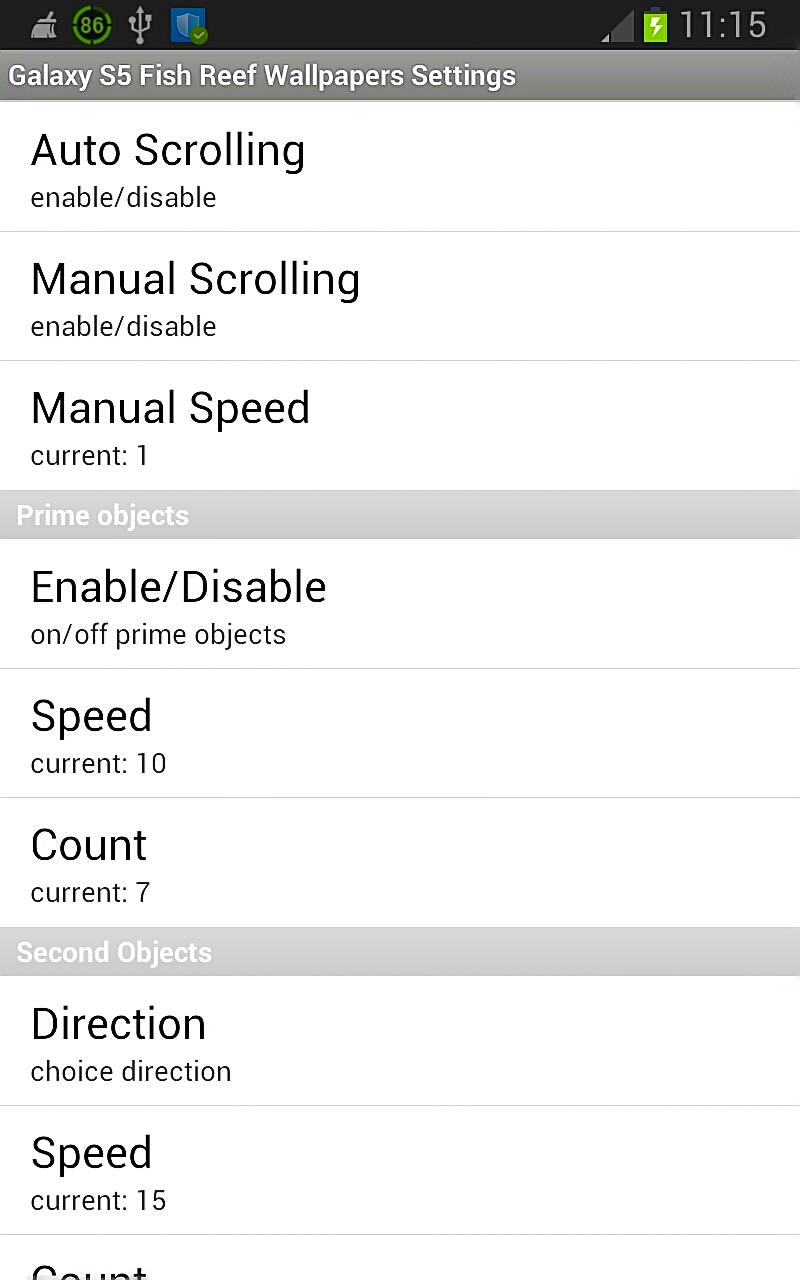Open Enable/Disable for prime objects
Viewport: 800px width, 1280px height.
coord(400,604)
